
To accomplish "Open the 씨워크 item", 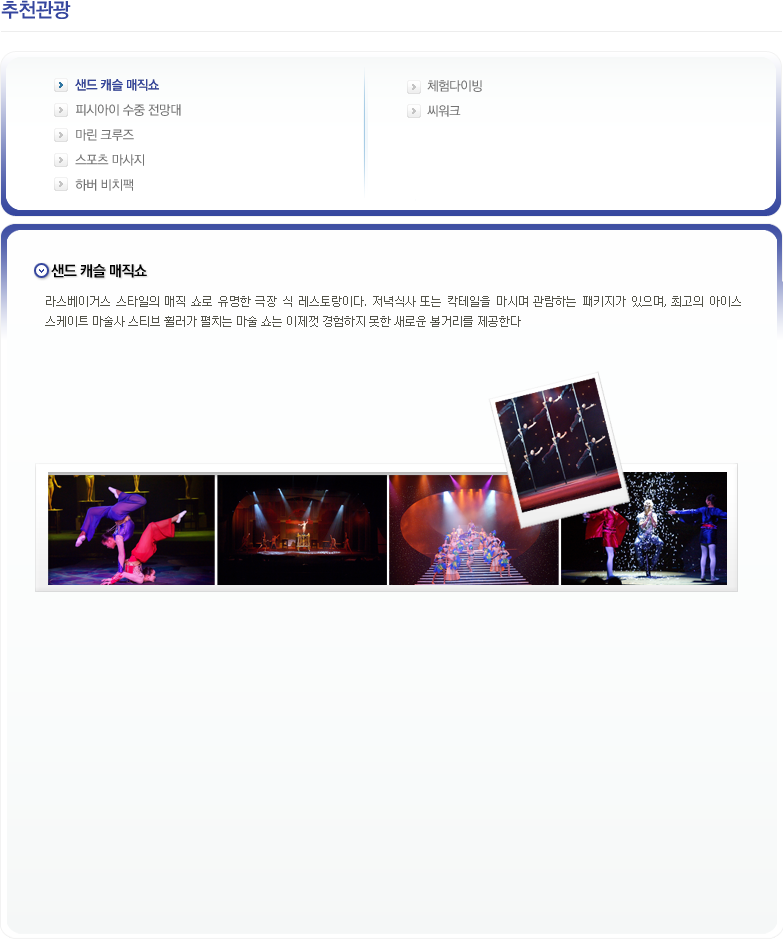I will pyautogui.click(x=443, y=111).
